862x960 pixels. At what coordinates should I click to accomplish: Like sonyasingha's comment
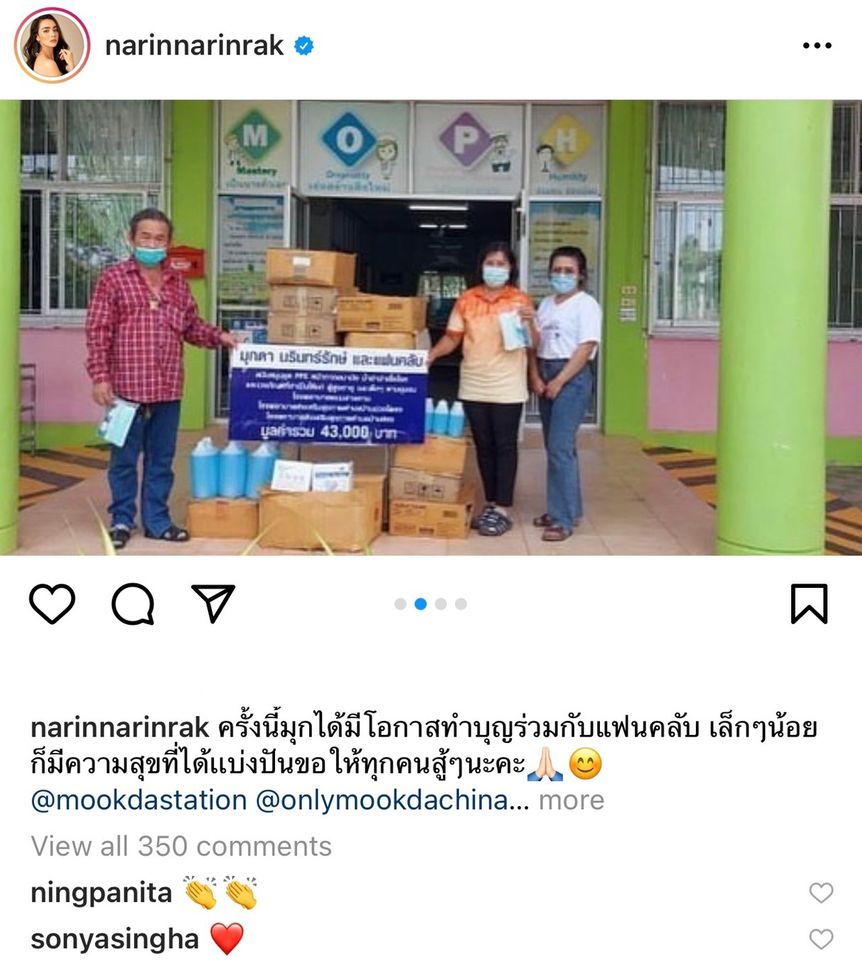point(821,939)
